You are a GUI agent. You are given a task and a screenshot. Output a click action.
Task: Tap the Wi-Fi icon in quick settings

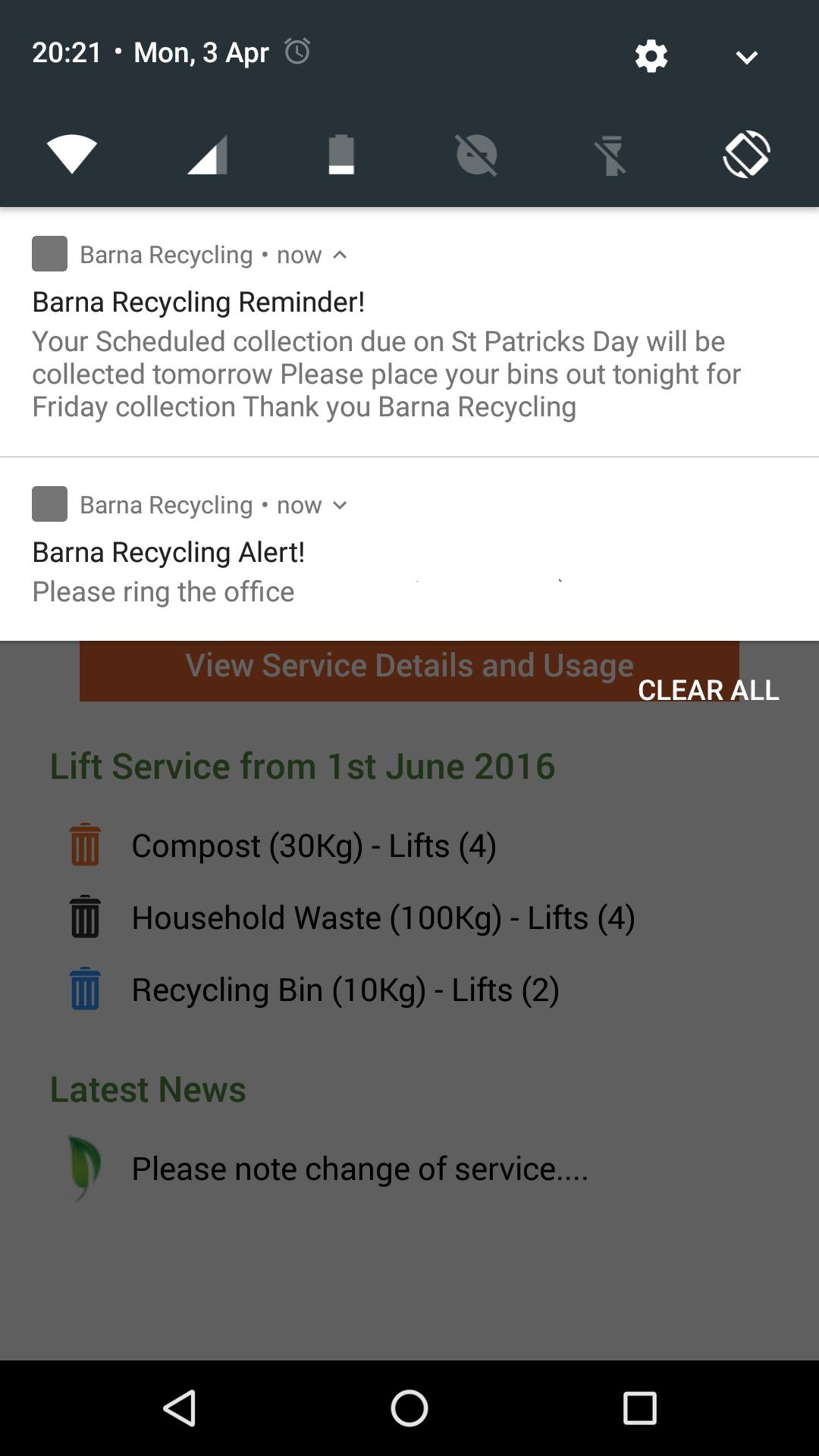(71, 154)
